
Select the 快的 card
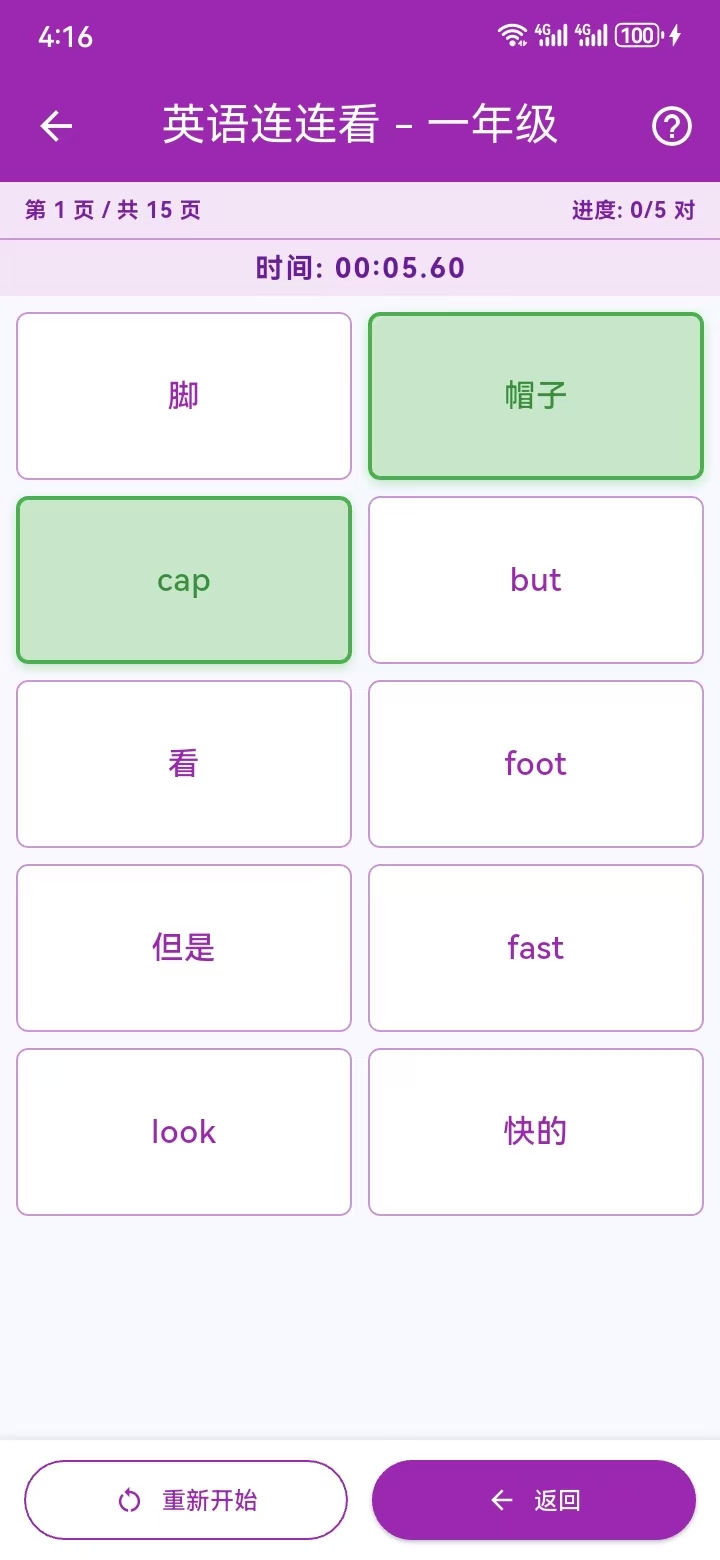click(x=536, y=1131)
